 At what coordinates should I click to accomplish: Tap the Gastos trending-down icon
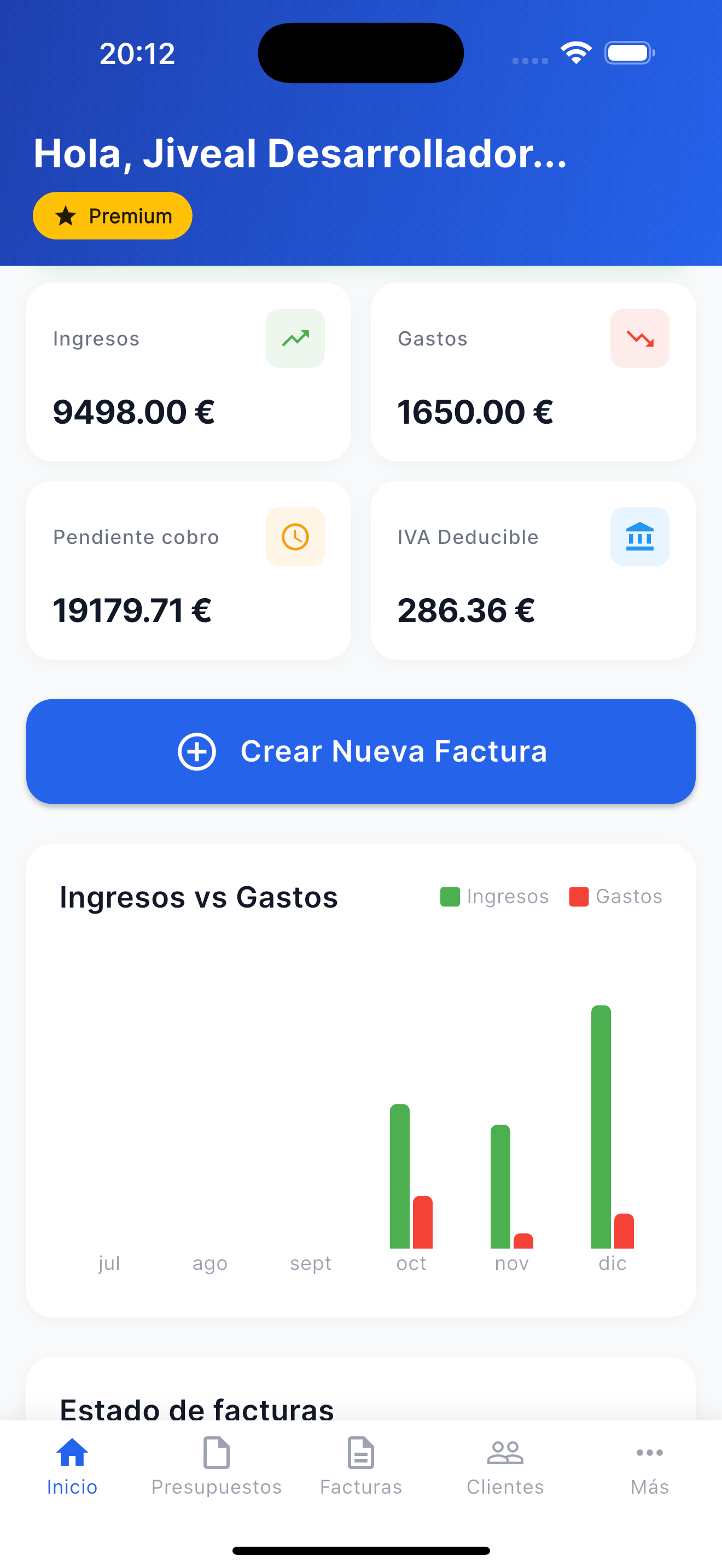(x=640, y=338)
